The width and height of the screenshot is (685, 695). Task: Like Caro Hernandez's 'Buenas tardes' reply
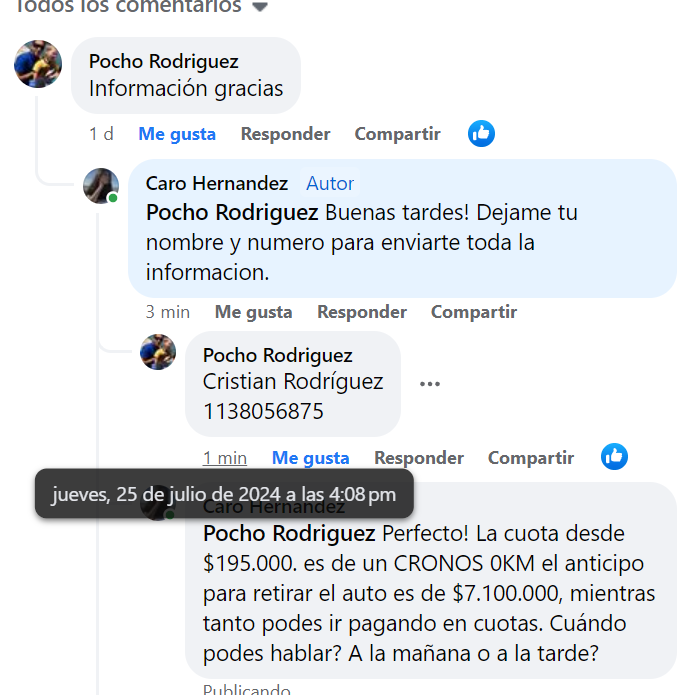pos(253,312)
